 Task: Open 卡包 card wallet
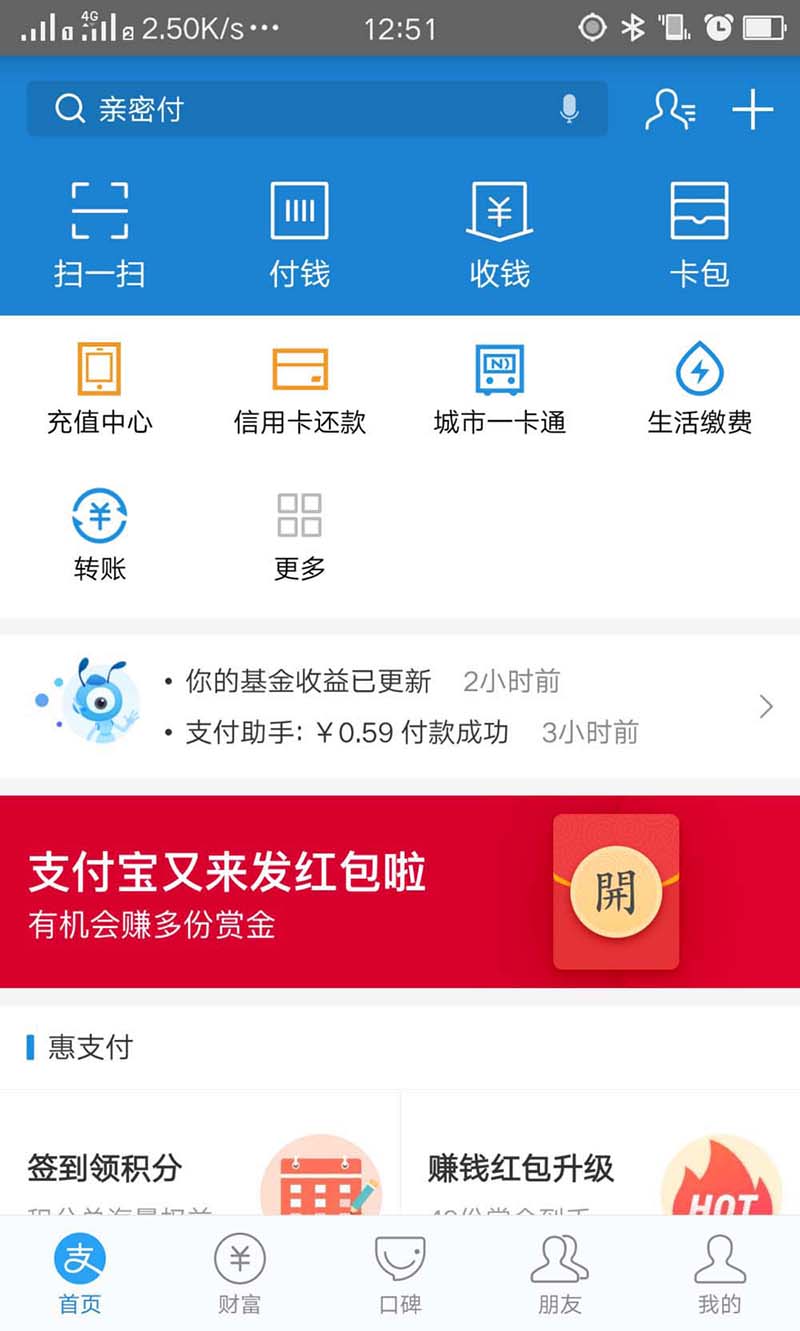point(699,233)
